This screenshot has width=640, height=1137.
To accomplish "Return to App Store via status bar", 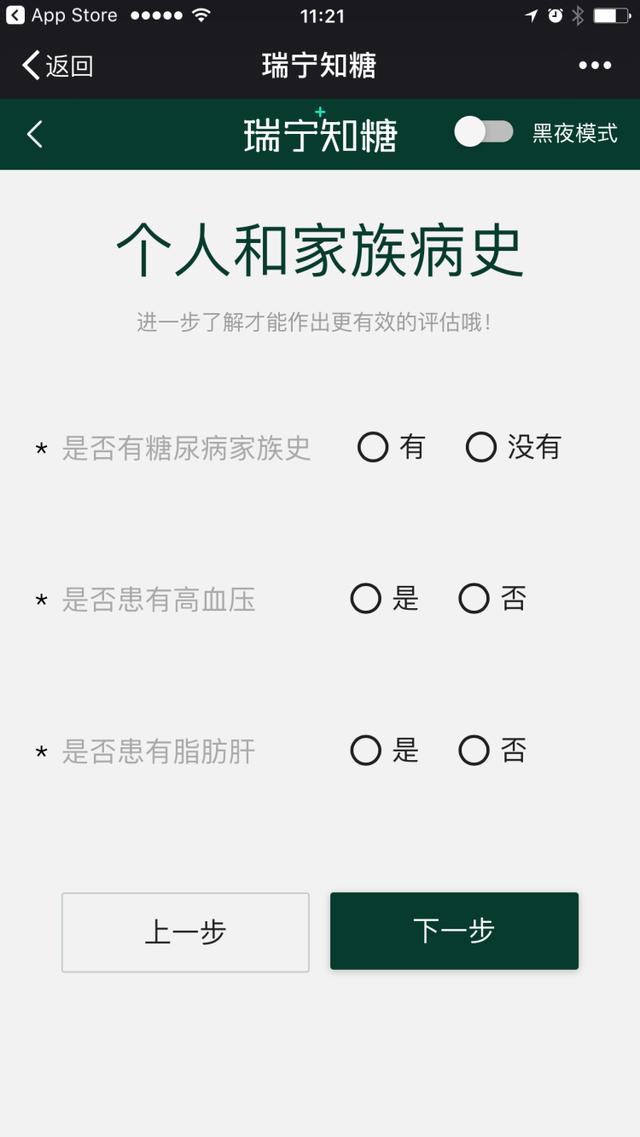I will point(62,15).
